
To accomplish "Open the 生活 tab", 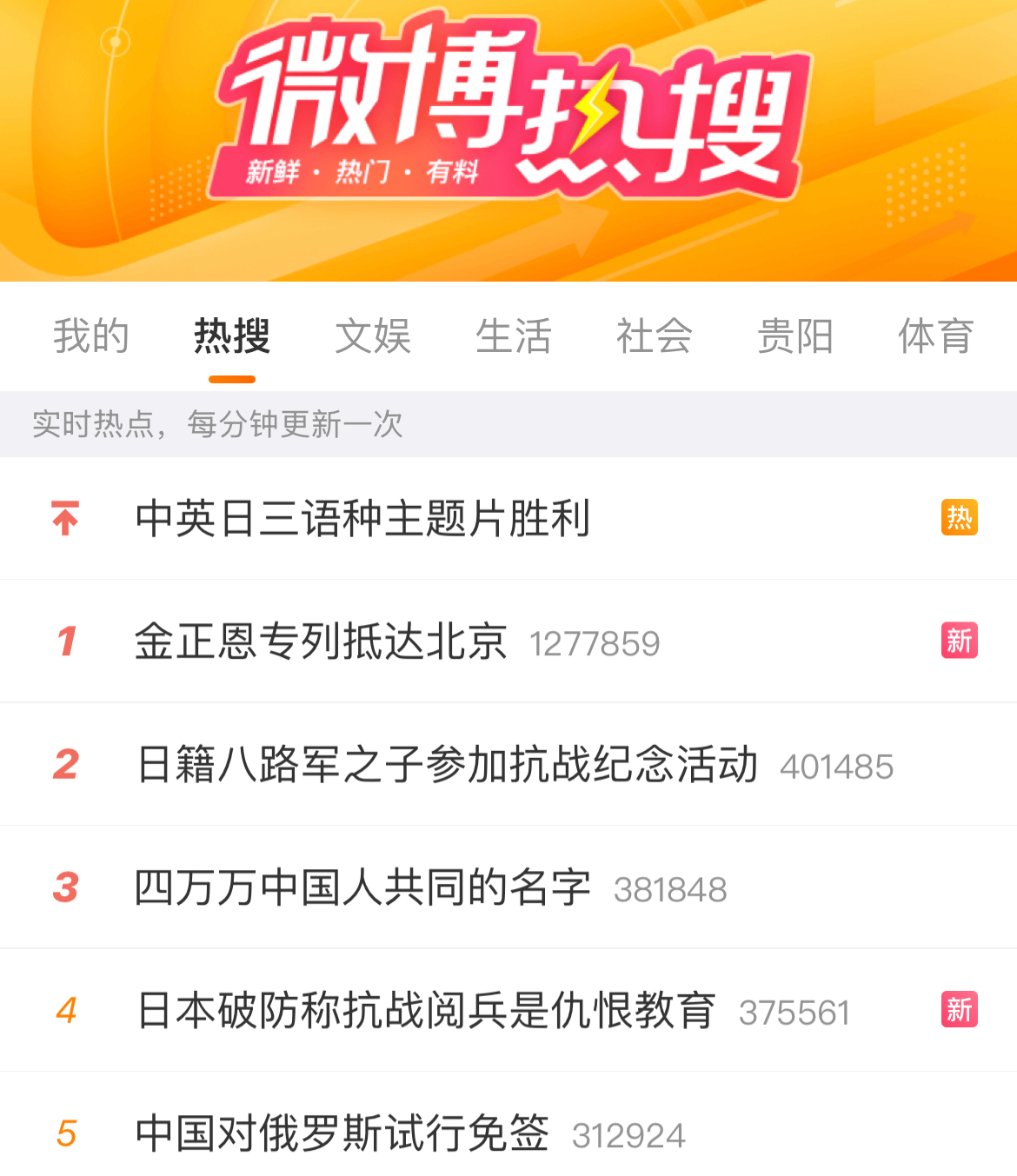I will [514, 336].
